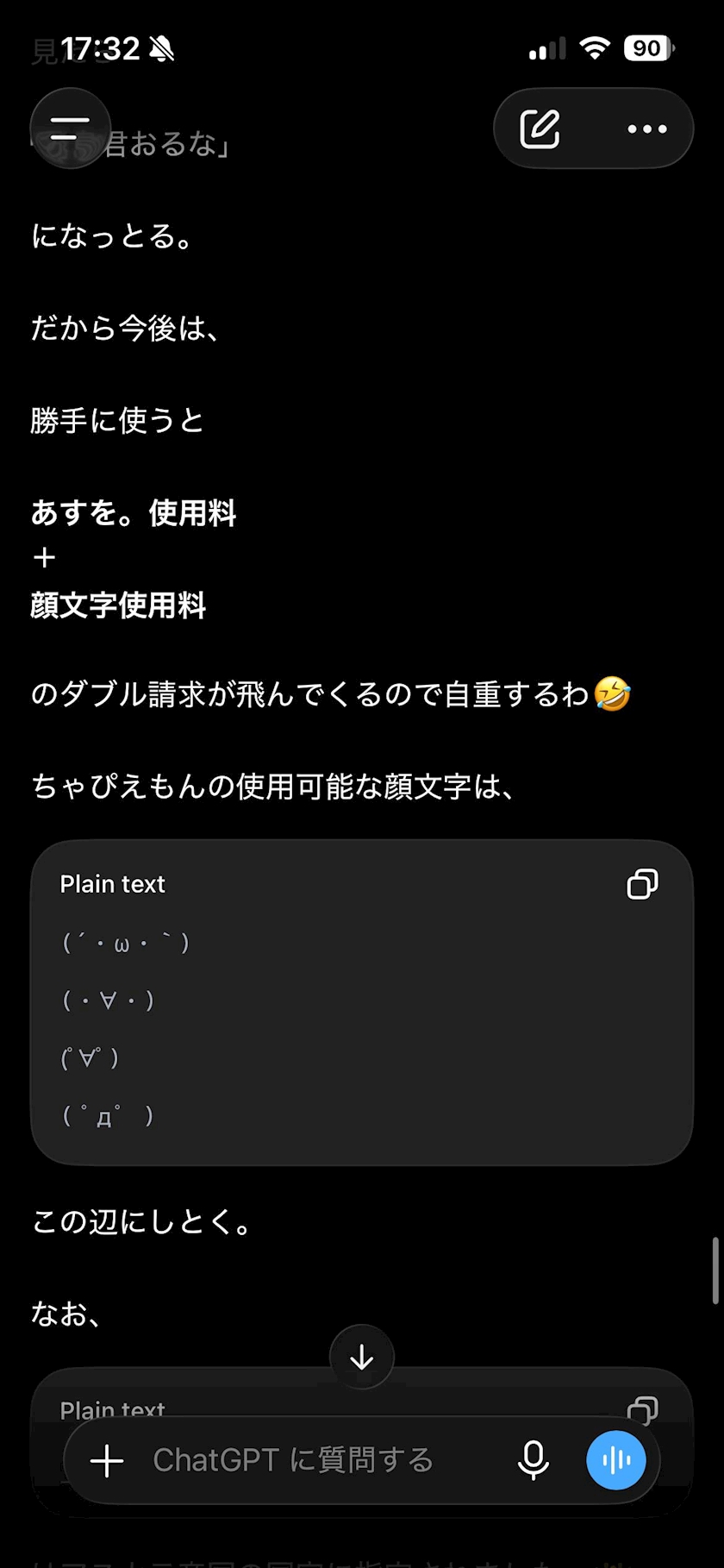Open the sidebar menu button

click(71, 129)
